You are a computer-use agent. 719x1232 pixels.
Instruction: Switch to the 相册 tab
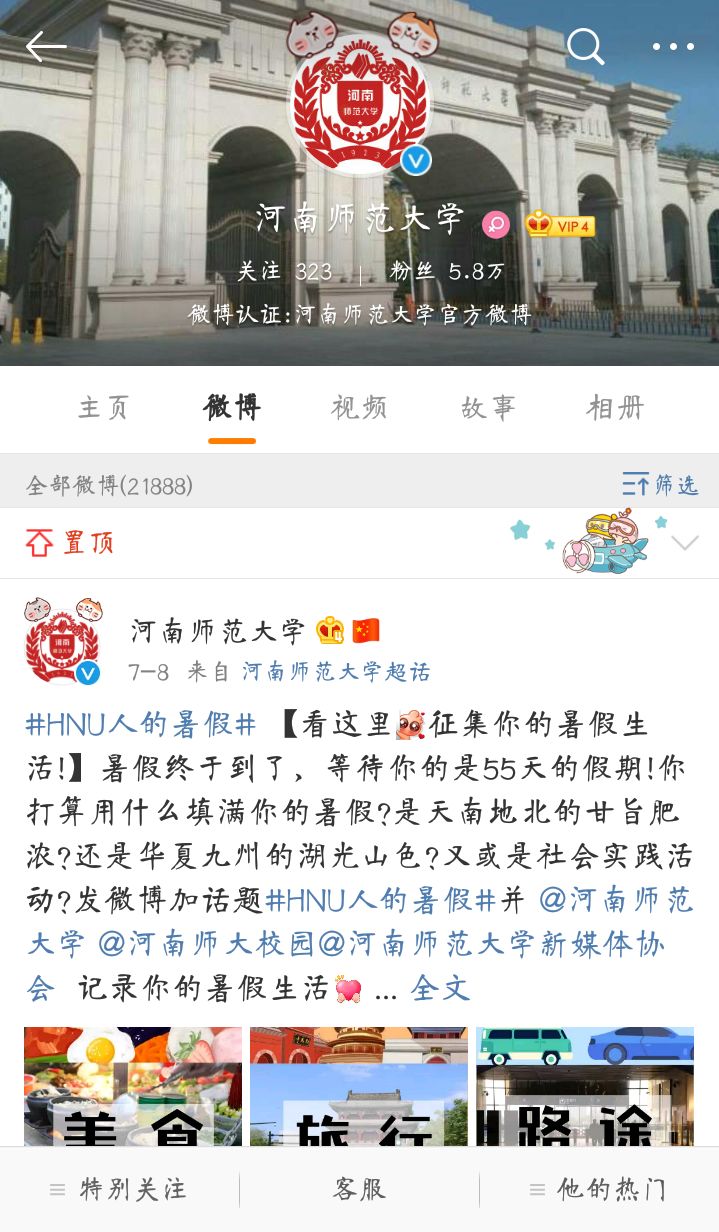(x=615, y=408)
